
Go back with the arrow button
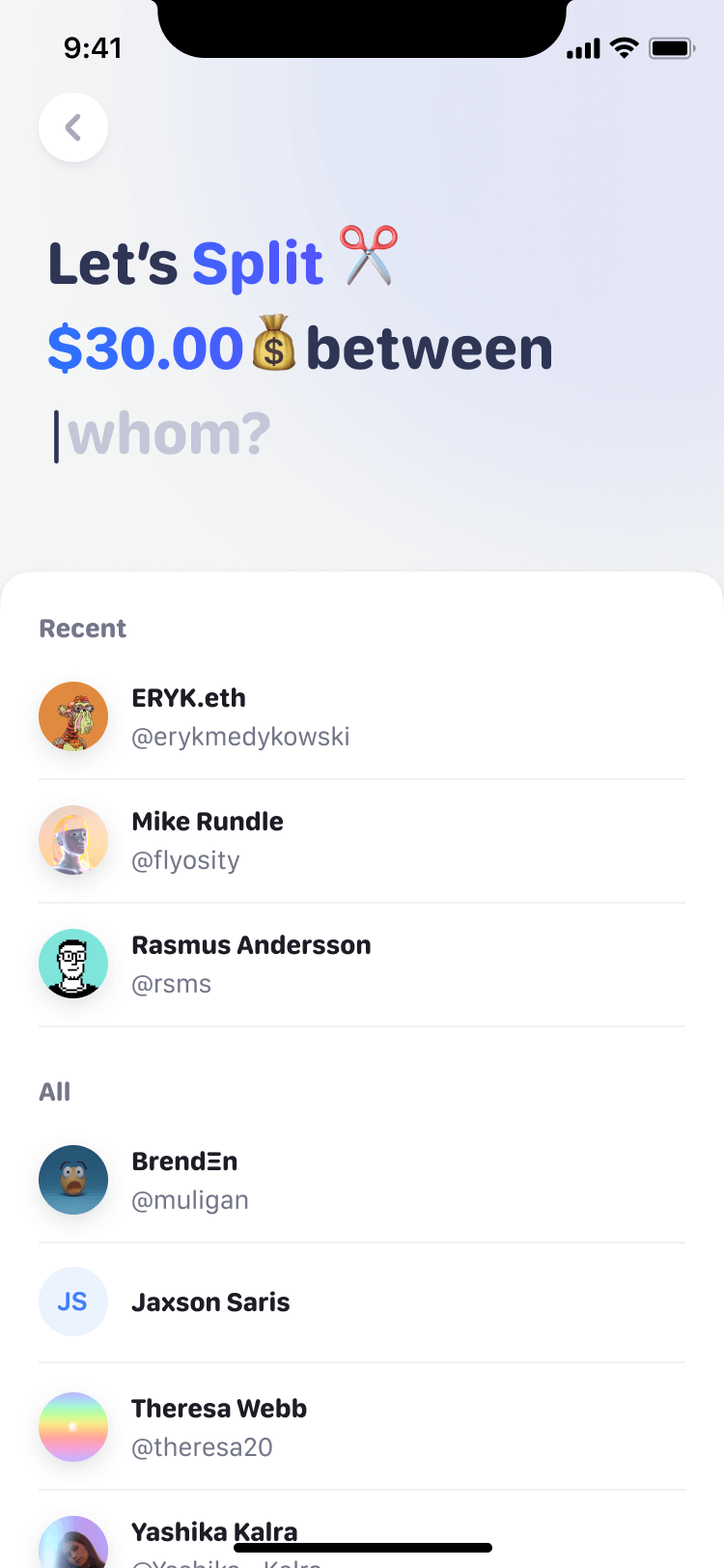click(73, 127)
